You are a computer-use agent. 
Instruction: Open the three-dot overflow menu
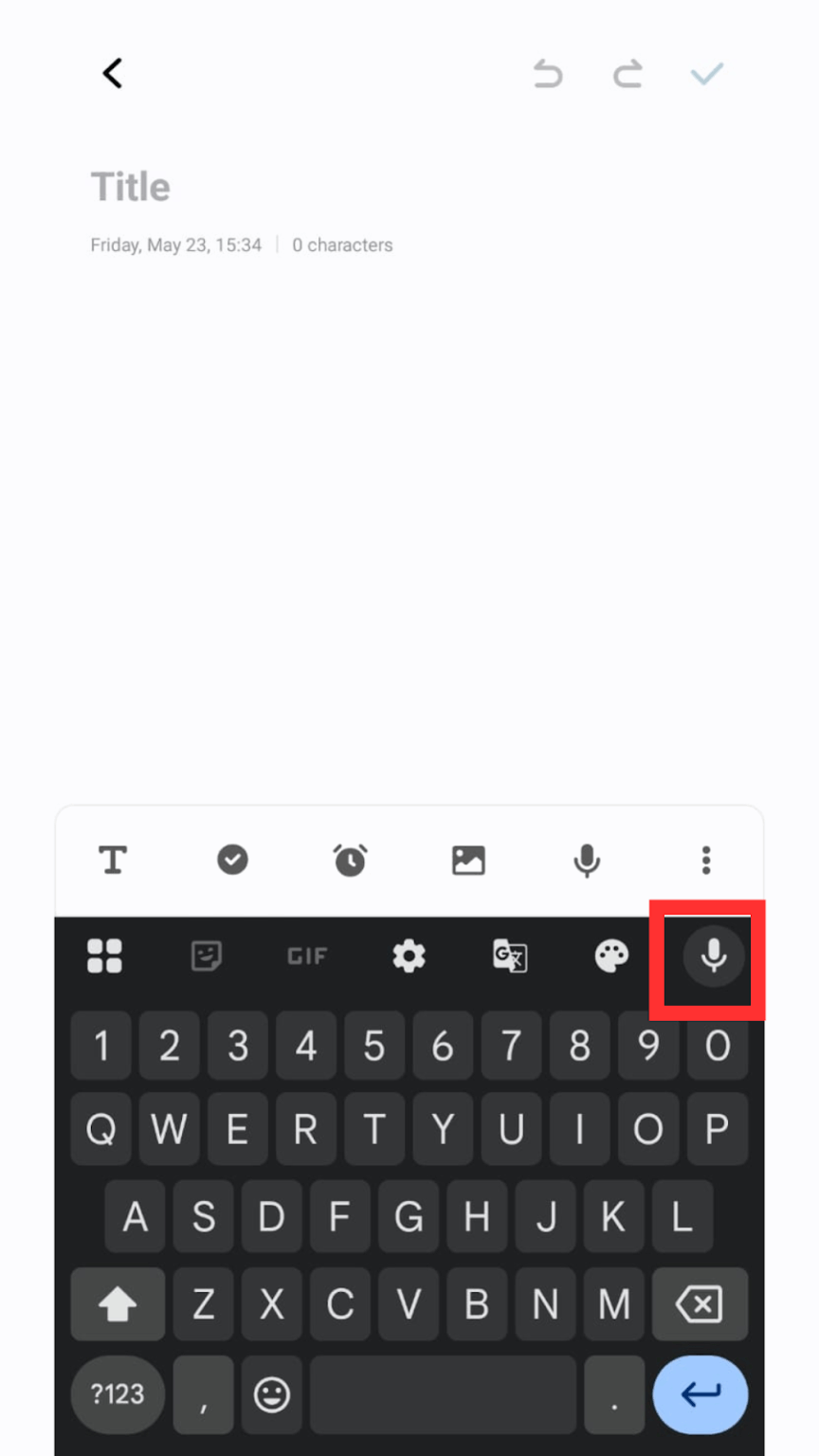tap(705, 860)
